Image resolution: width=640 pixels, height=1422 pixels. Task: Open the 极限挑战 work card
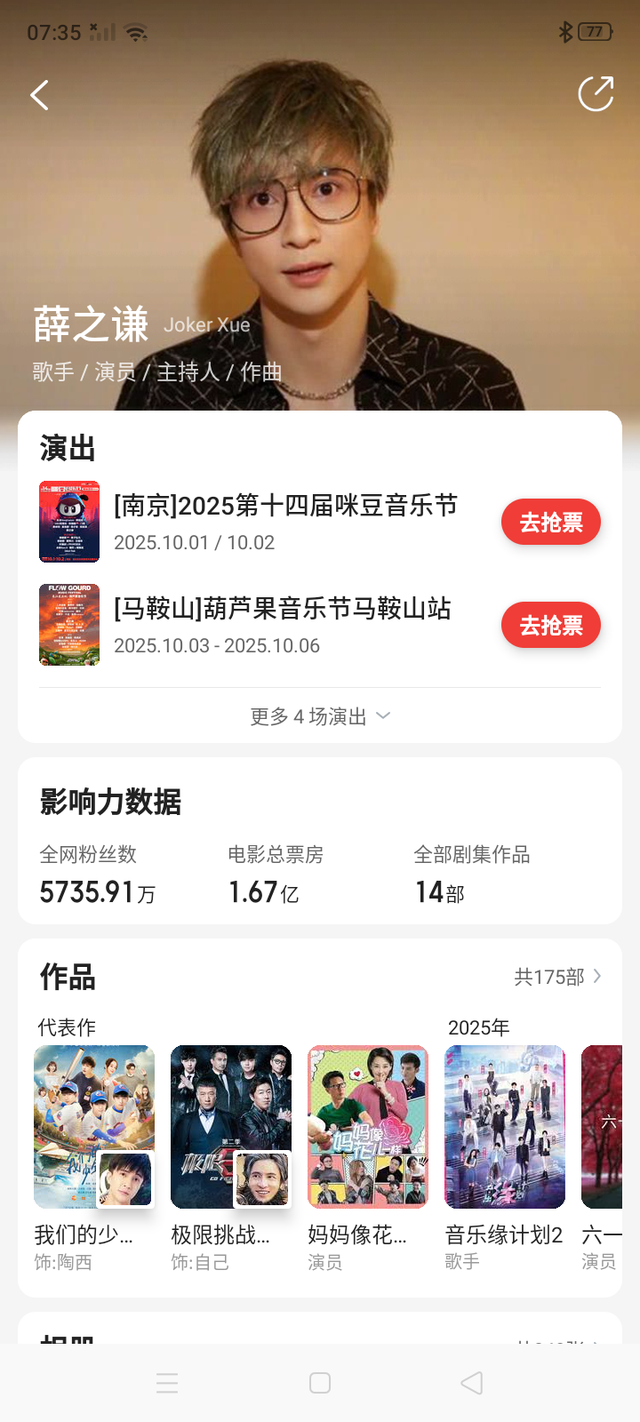coord(231,1126)
